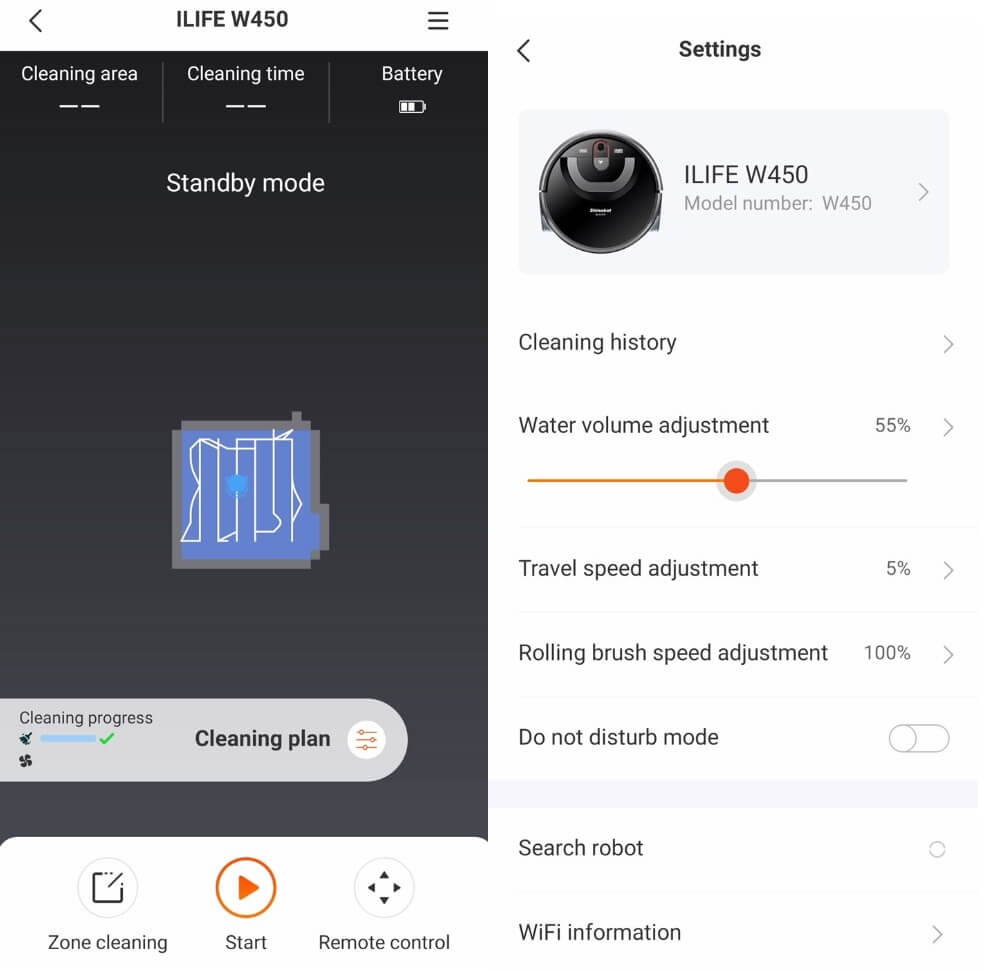984x970 pixels.
Task: Start the cleaning
Action: click(246, 888)
